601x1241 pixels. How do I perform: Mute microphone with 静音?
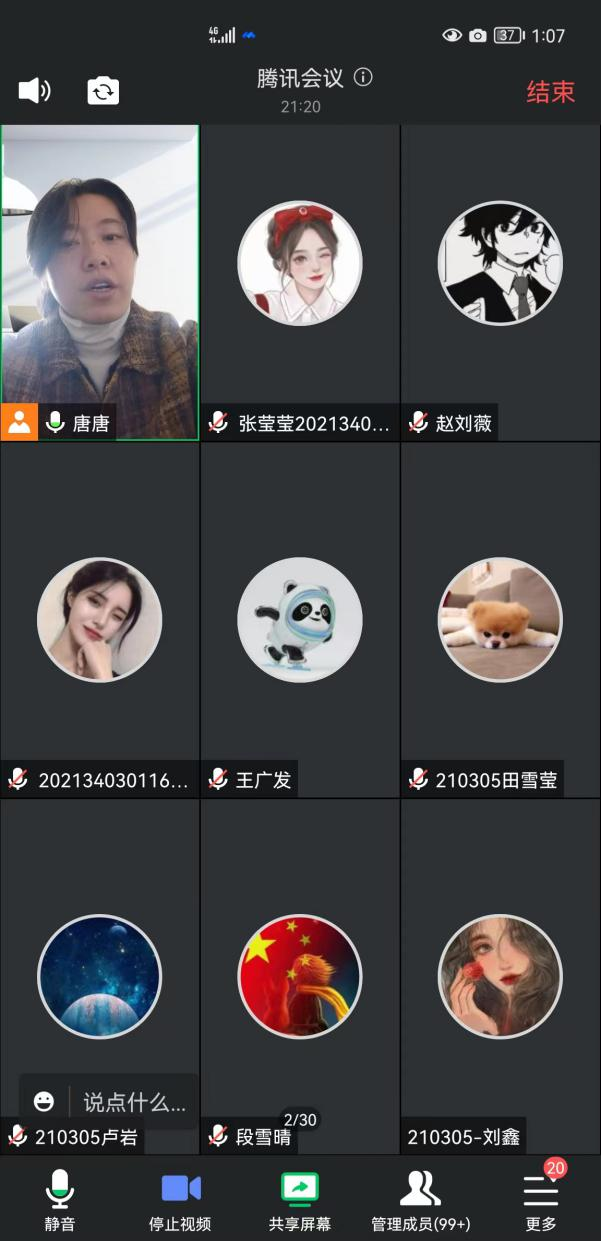(x=60, y=1200)
